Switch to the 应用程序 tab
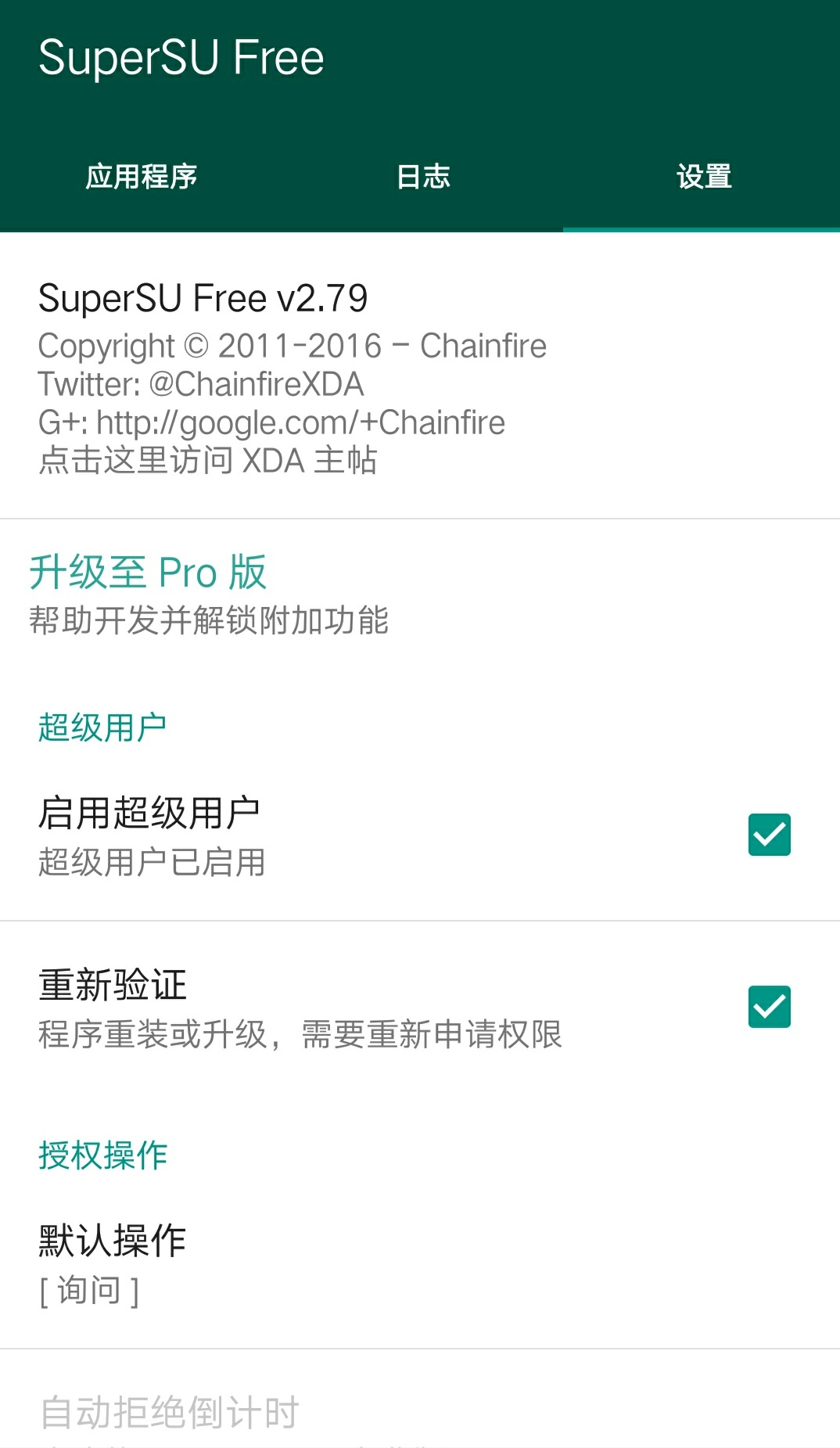840x1448 pixels. [141, 178]
